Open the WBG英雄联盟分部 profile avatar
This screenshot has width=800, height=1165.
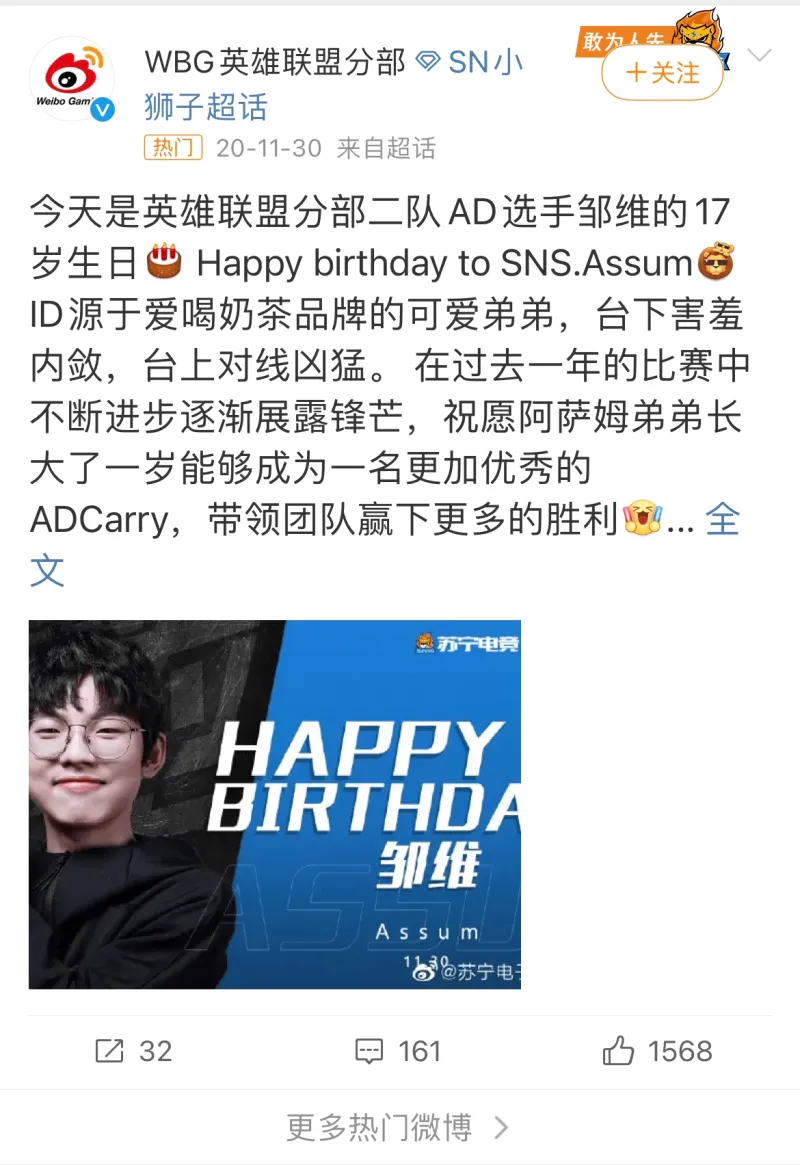(x=72, y=79)
